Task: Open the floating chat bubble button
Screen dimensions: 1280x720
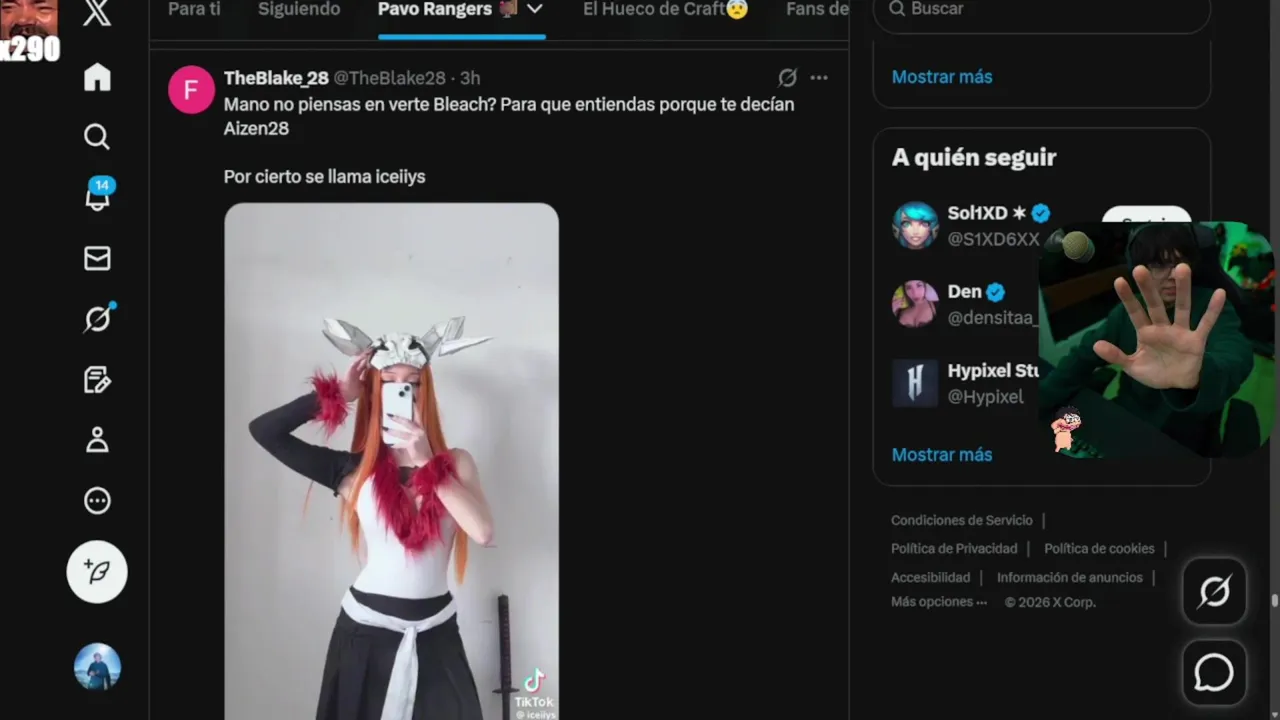Action: click(x=1214, y=673)
